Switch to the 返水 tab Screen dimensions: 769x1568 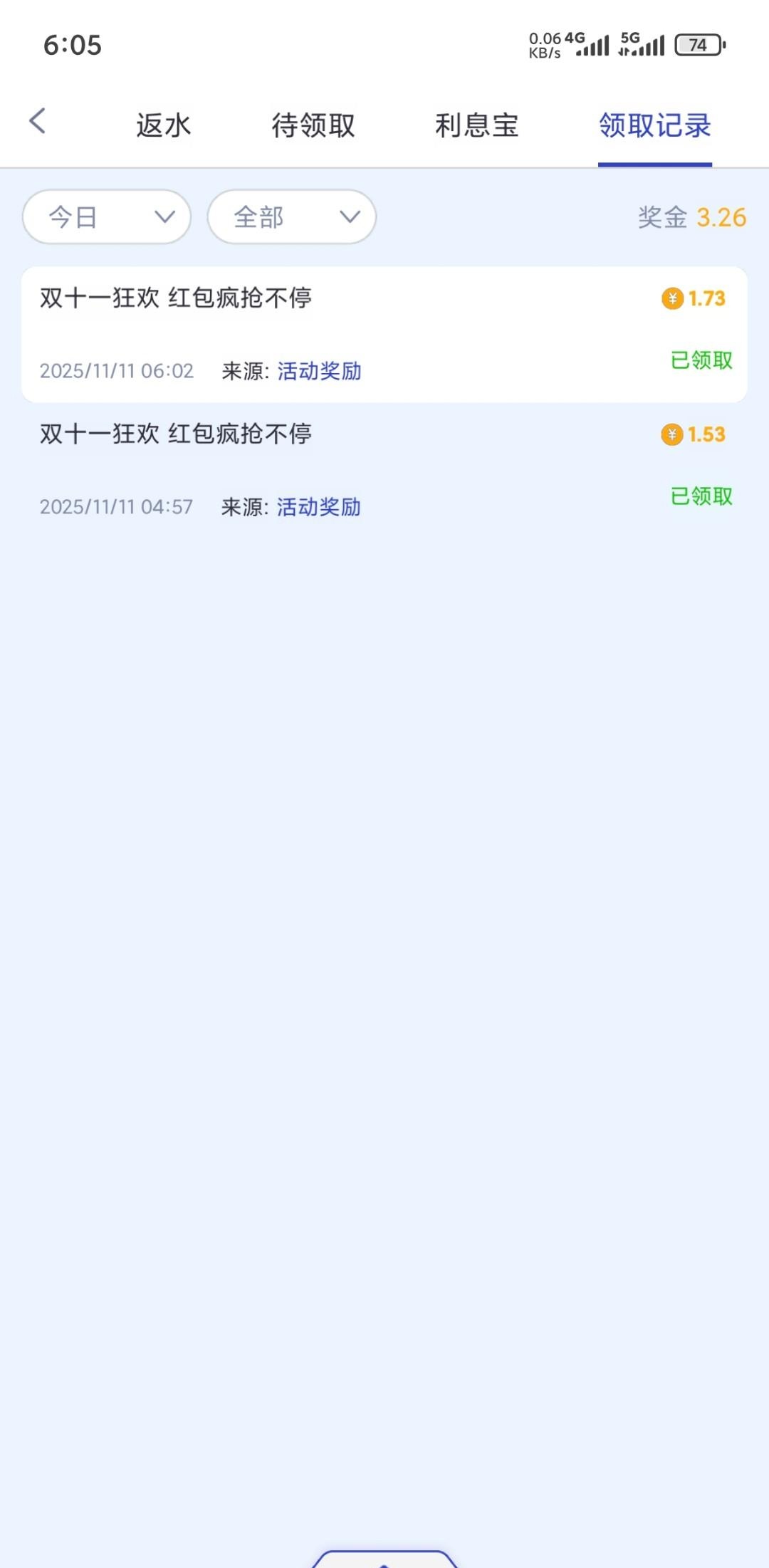point(164,125)
